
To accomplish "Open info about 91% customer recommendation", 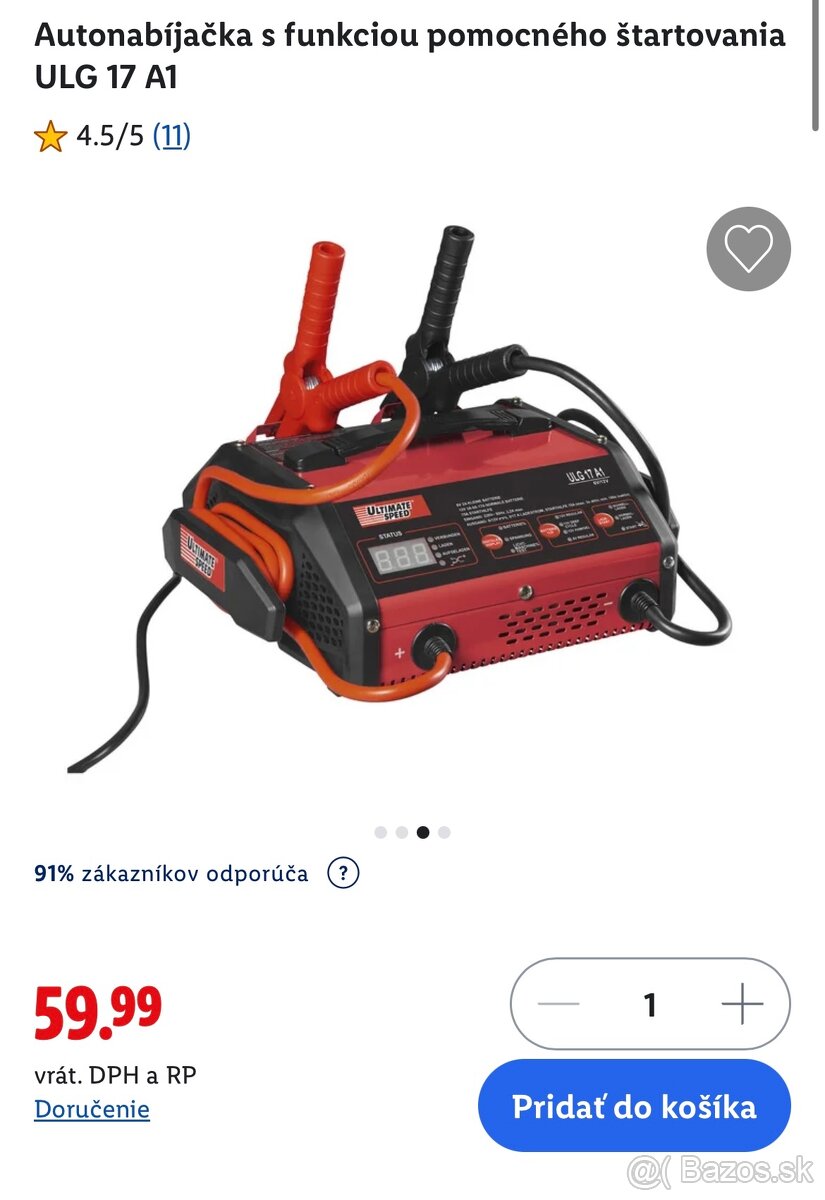I will (343, 873).
